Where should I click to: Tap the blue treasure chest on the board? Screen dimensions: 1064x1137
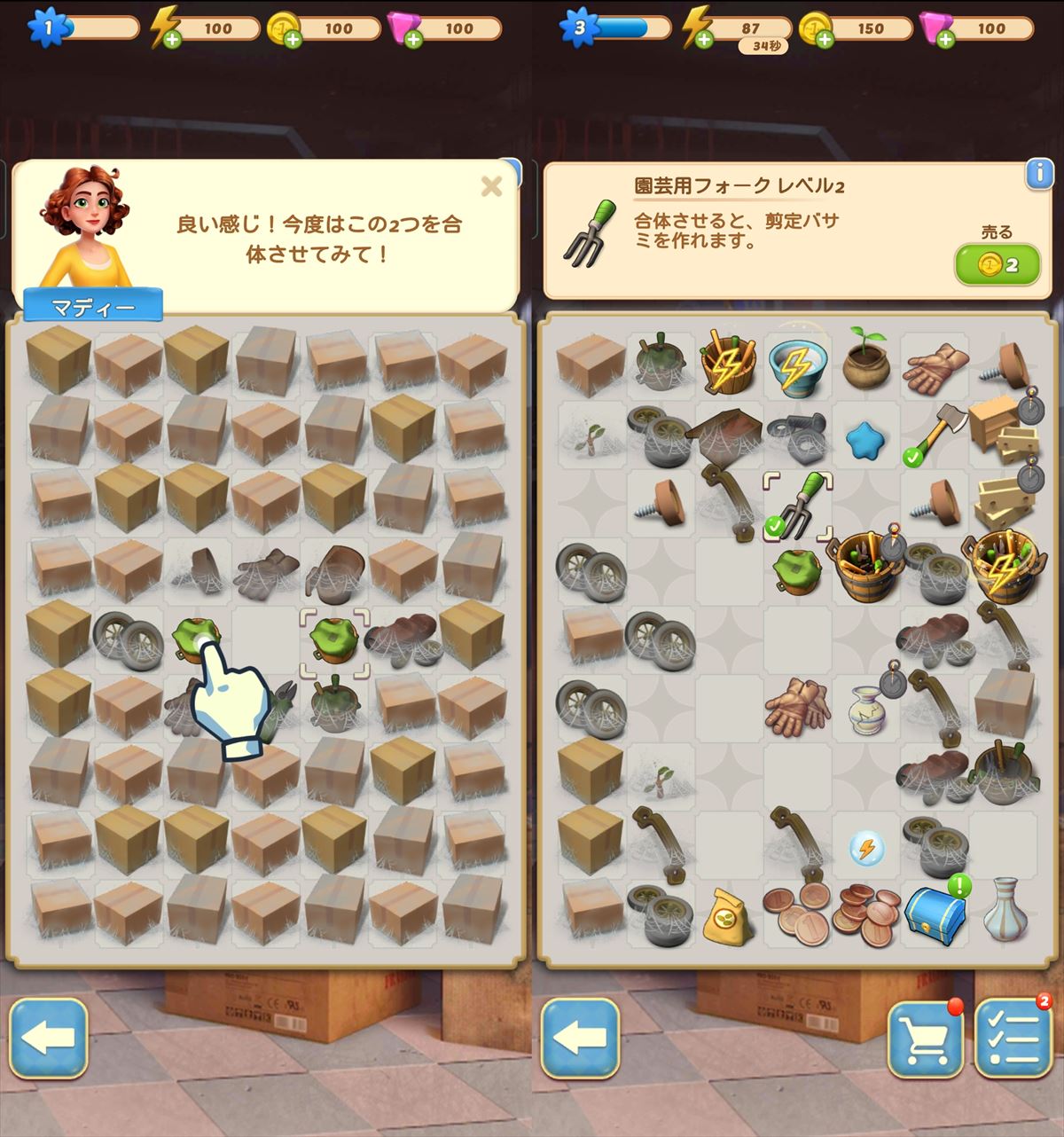(x=934, y=914)
